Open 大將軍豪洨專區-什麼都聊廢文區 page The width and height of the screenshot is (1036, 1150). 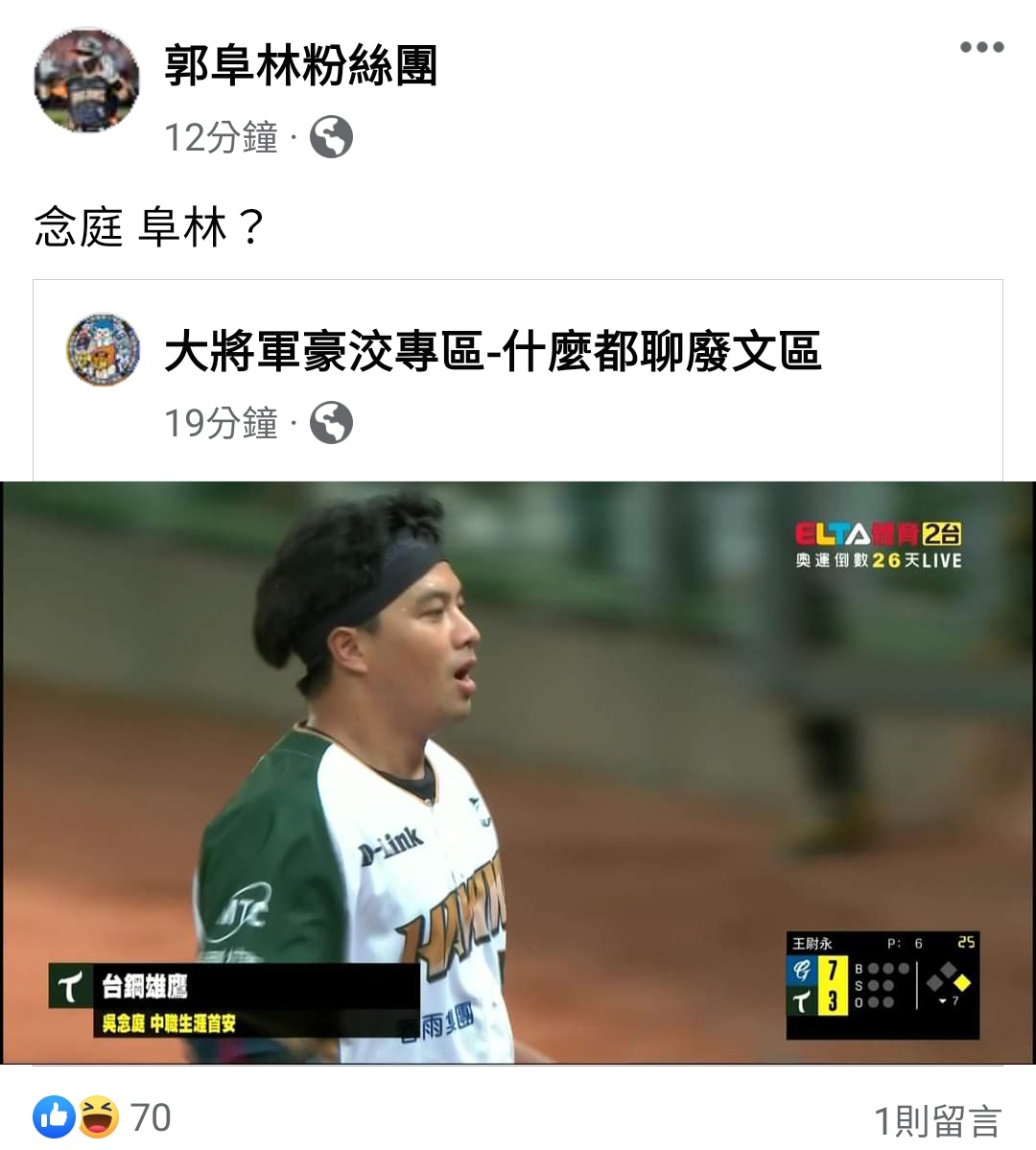(492, 351)
